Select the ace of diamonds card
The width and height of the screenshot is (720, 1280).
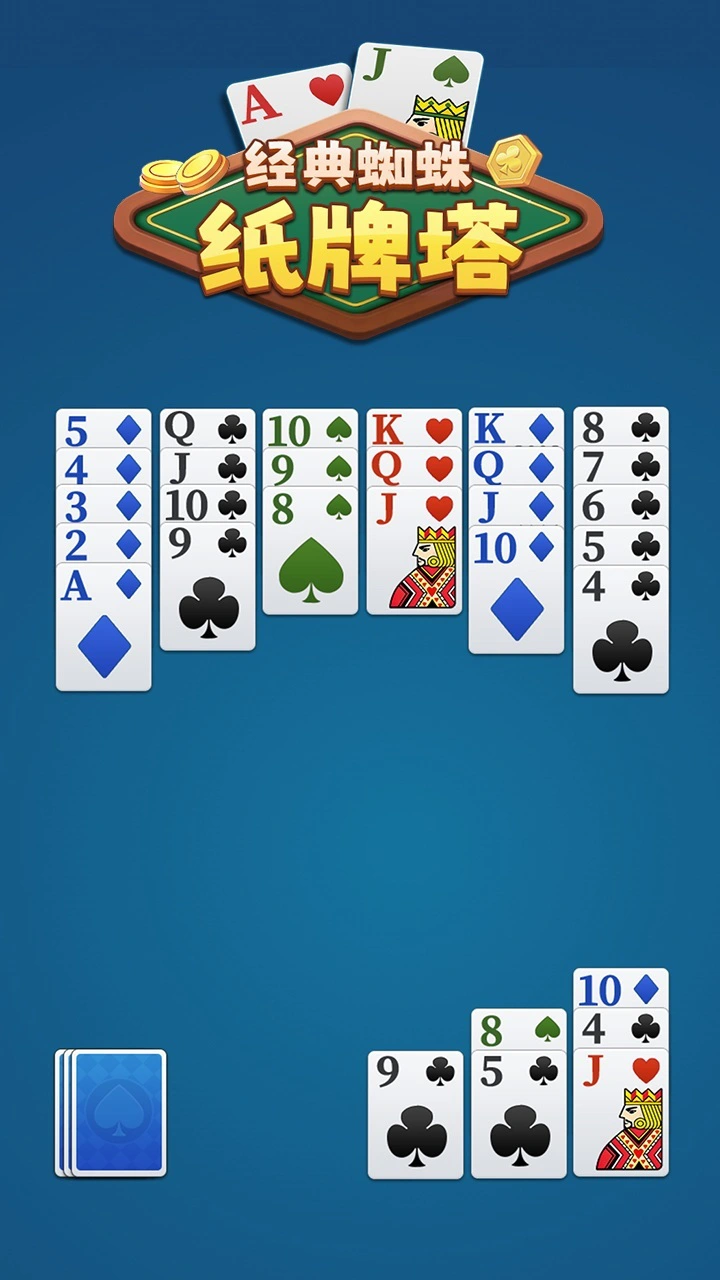coord(104,627)
